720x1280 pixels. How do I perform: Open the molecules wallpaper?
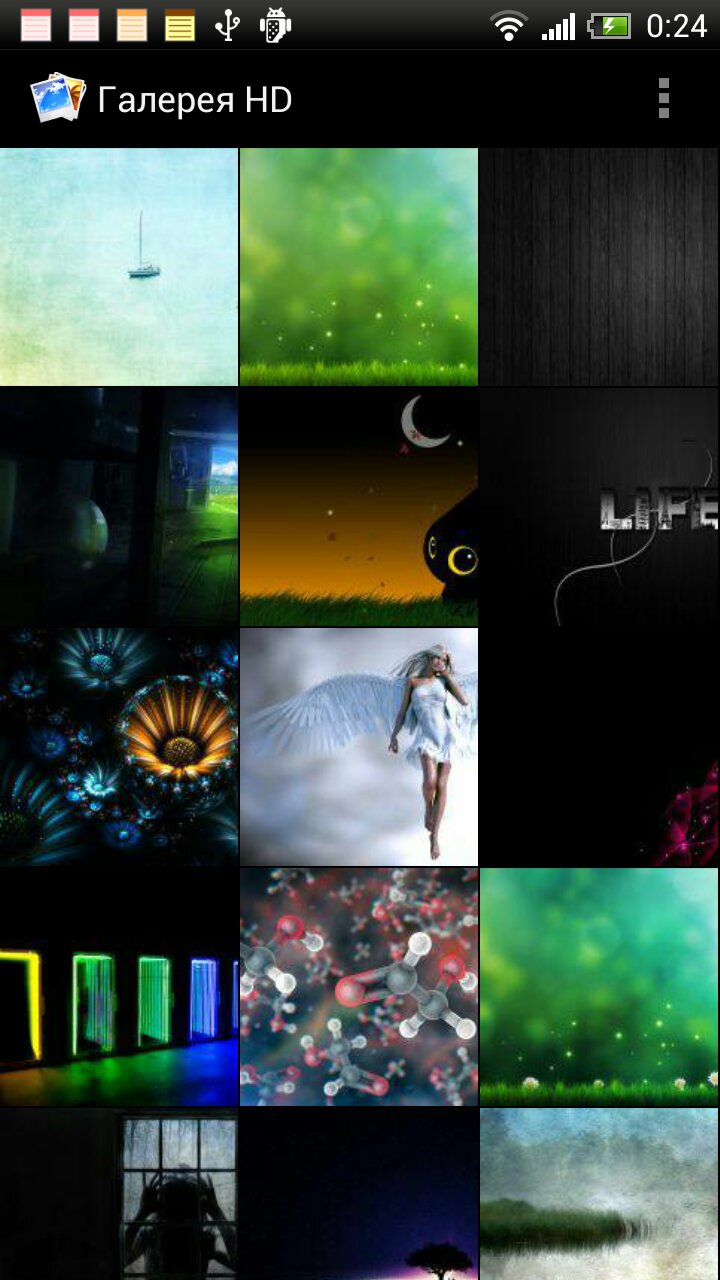pos(359,987)
